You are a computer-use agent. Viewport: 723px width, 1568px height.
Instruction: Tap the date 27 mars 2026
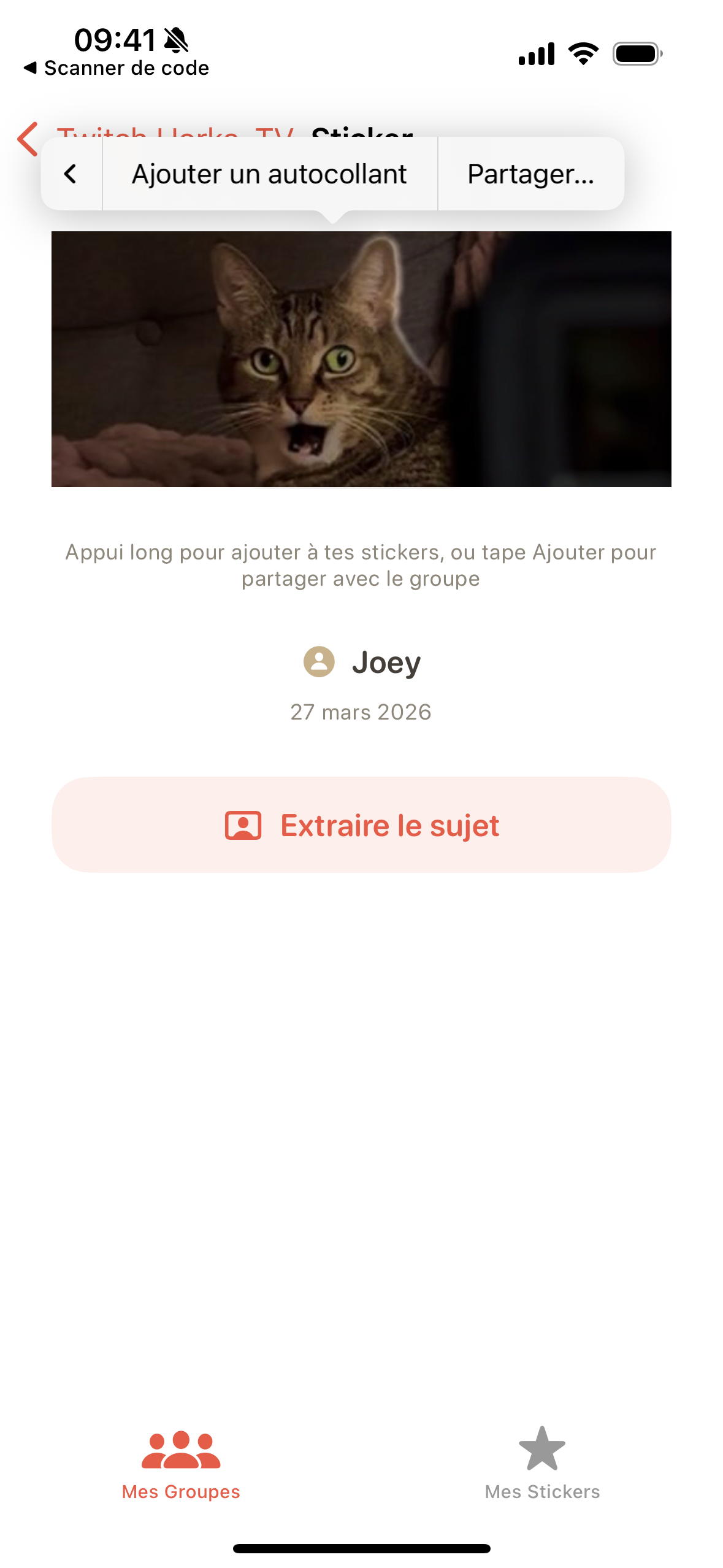tap(361, 712)
